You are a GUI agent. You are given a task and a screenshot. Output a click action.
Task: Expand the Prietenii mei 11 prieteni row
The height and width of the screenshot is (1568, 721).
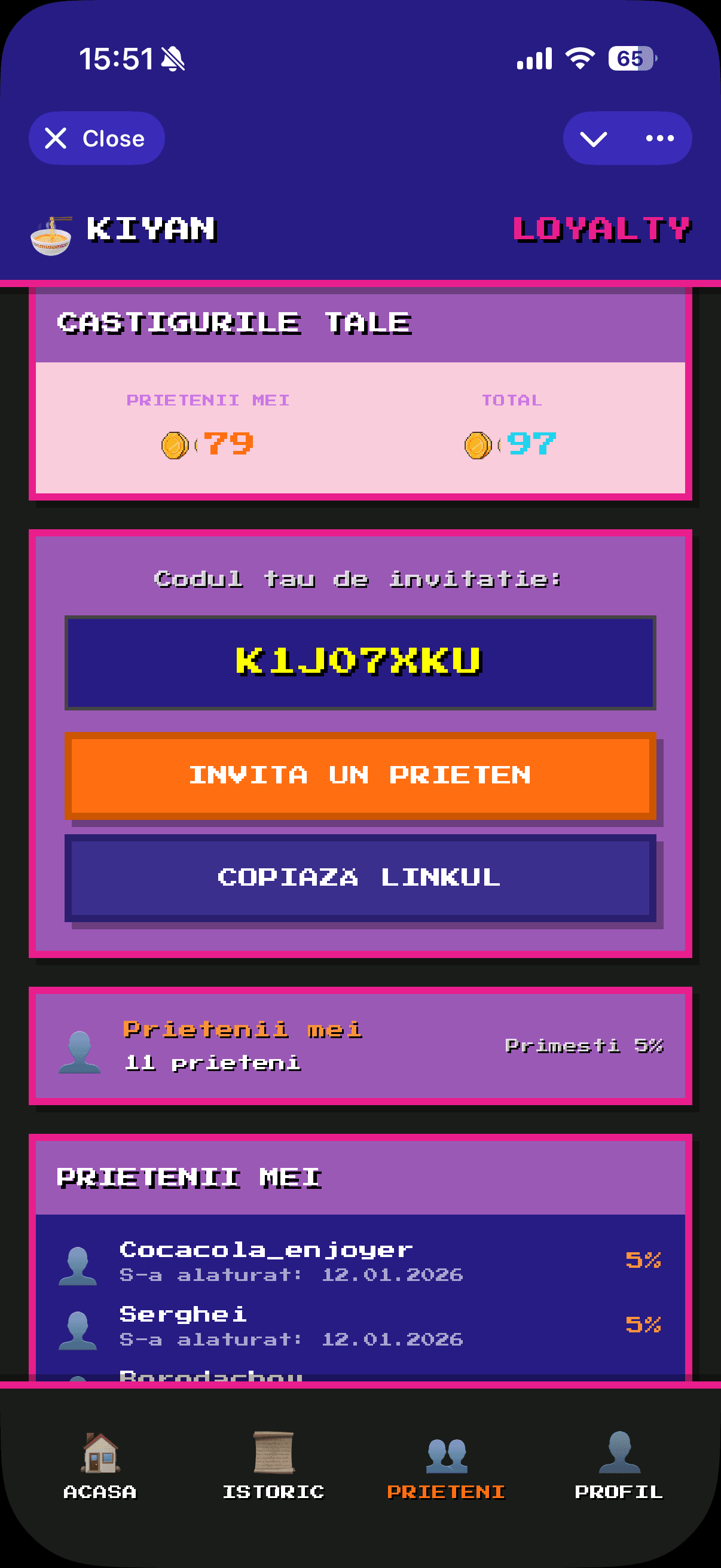coord(360,1045)
